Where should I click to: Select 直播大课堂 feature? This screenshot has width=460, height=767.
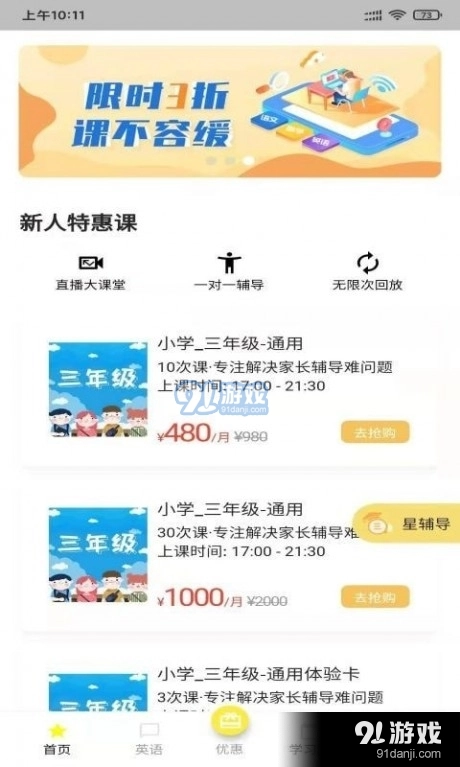pos(91,273)
